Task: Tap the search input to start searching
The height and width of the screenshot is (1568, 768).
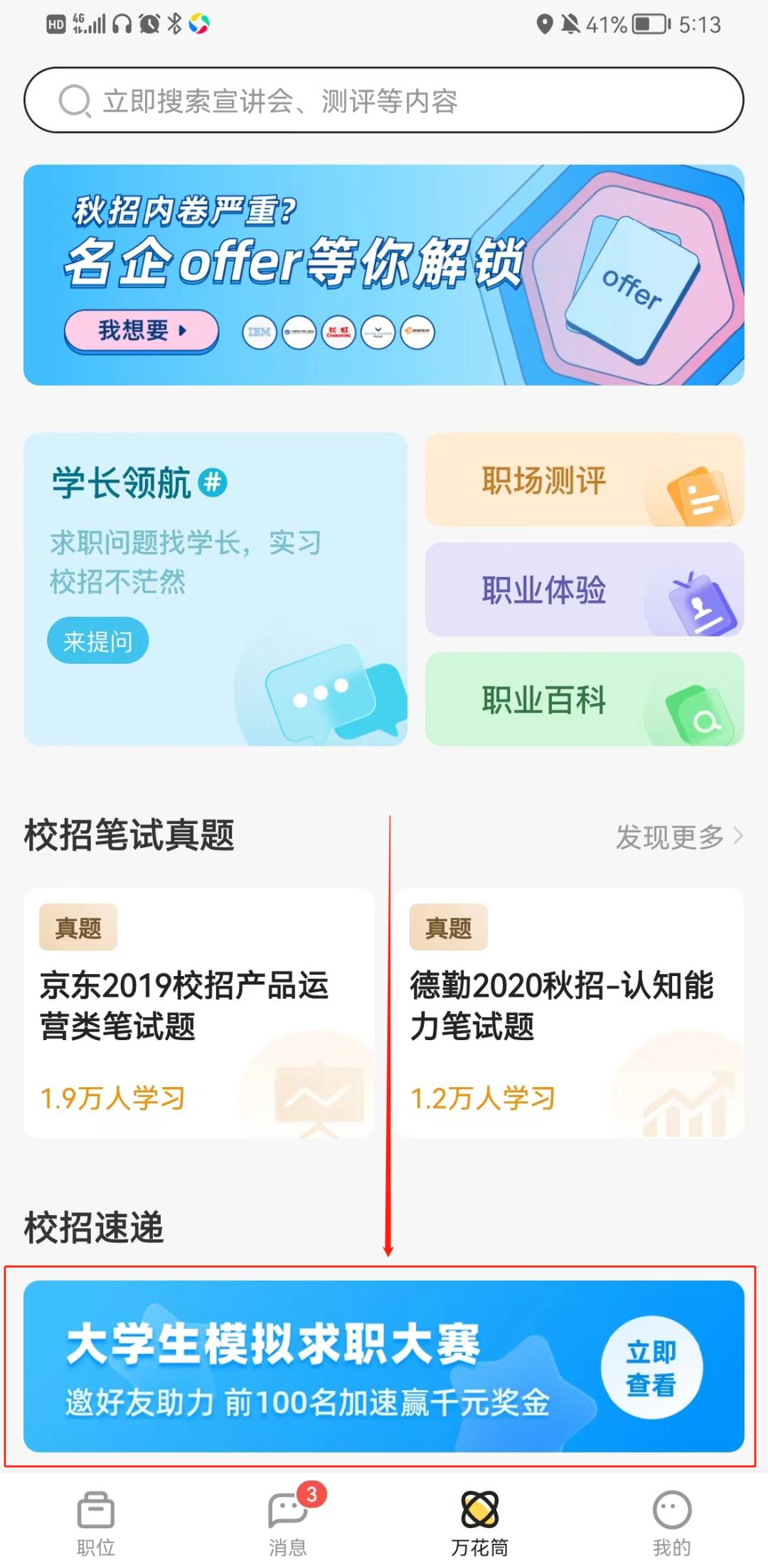Action: tap(384, 100)
